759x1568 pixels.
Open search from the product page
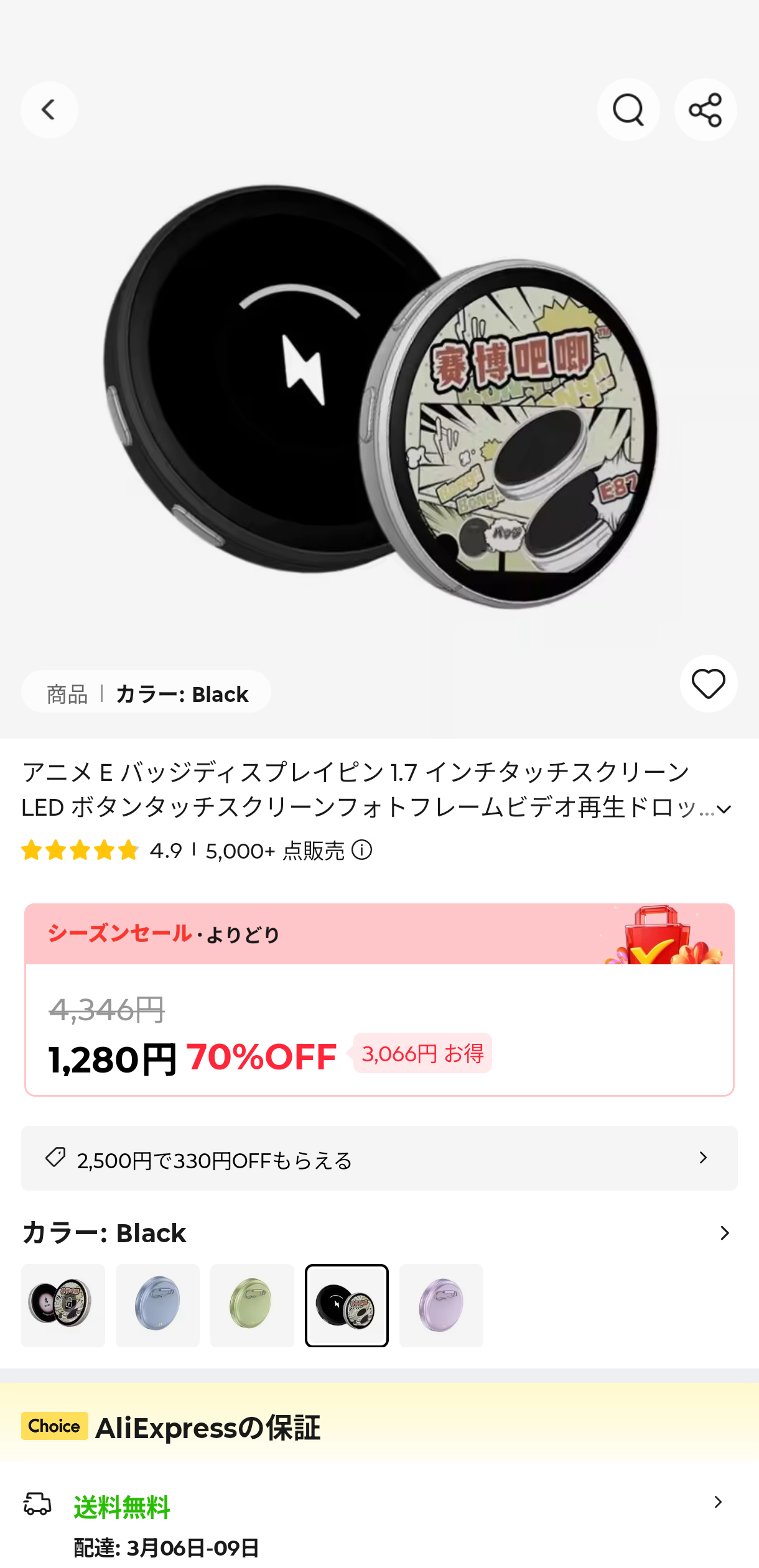[x=628, y=110]
